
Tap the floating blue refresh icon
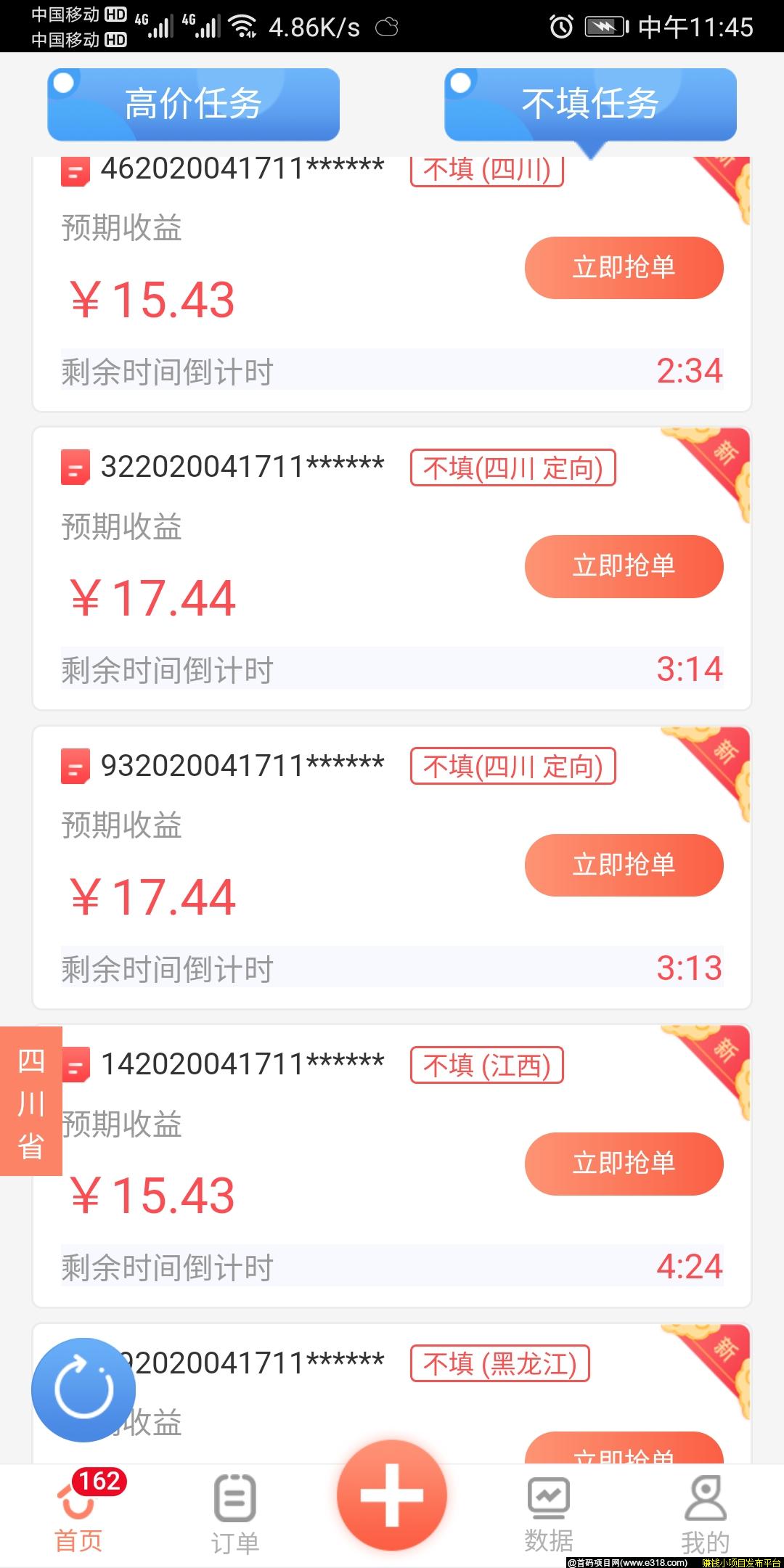coord(82,1388)
